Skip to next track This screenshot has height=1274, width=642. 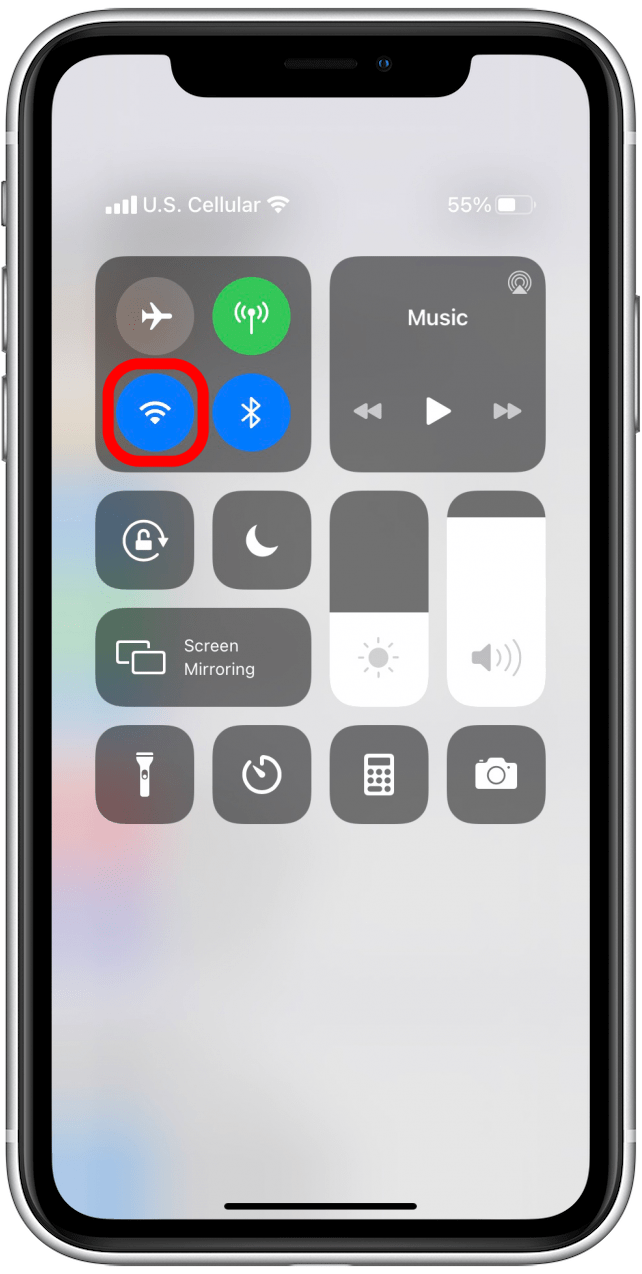pos(508,411)
